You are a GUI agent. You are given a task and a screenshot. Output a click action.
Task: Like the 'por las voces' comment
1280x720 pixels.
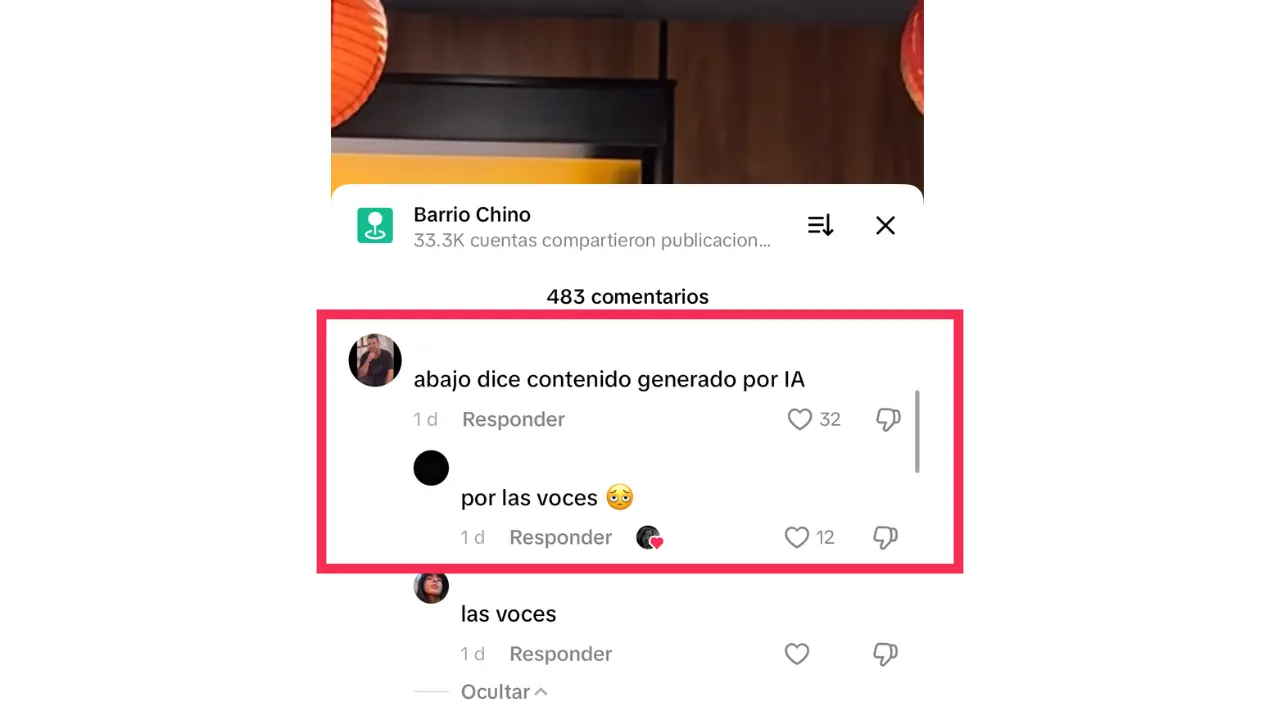click(797, 538)
